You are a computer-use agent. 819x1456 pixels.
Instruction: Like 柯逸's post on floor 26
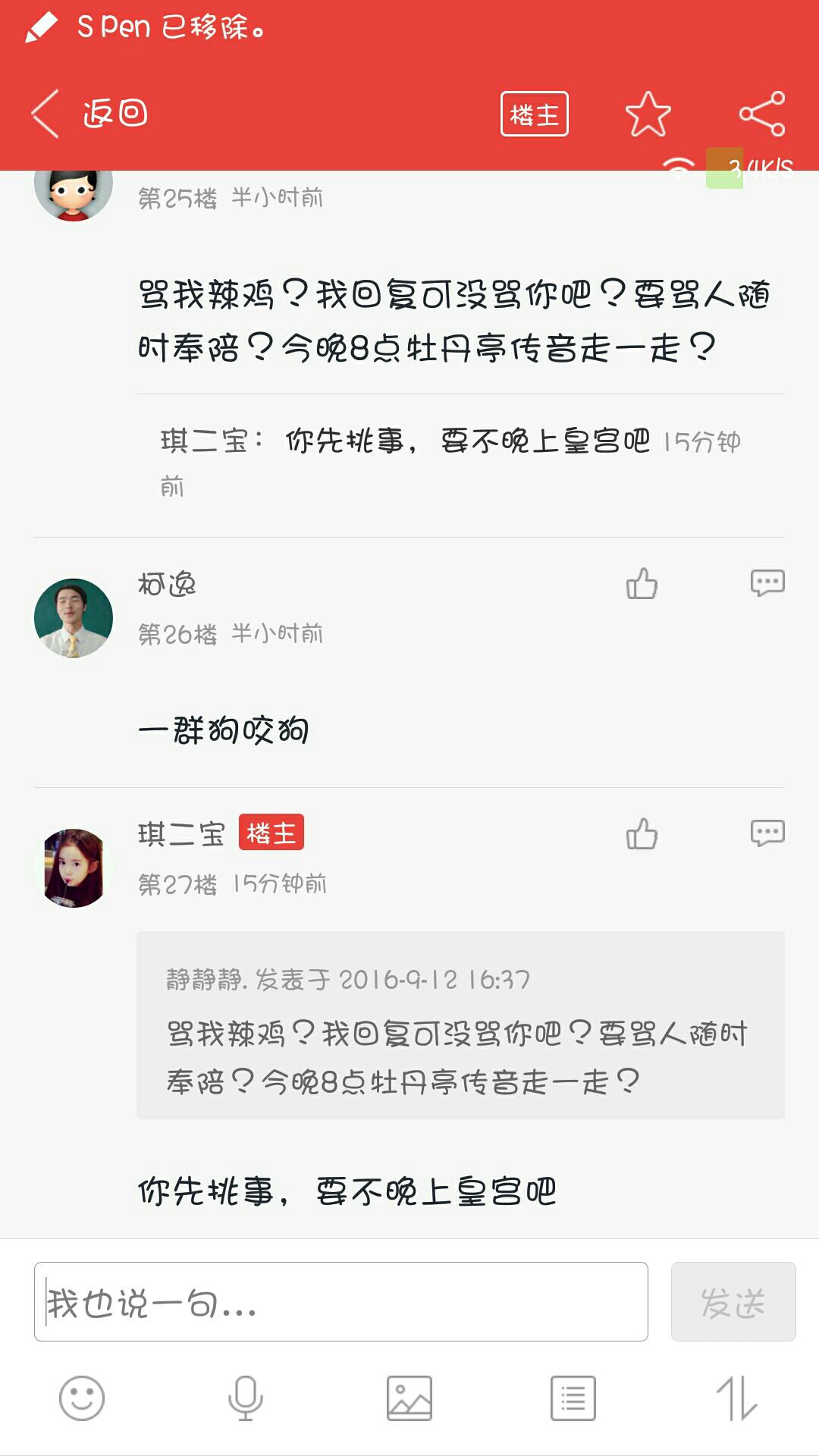[642, 584]
